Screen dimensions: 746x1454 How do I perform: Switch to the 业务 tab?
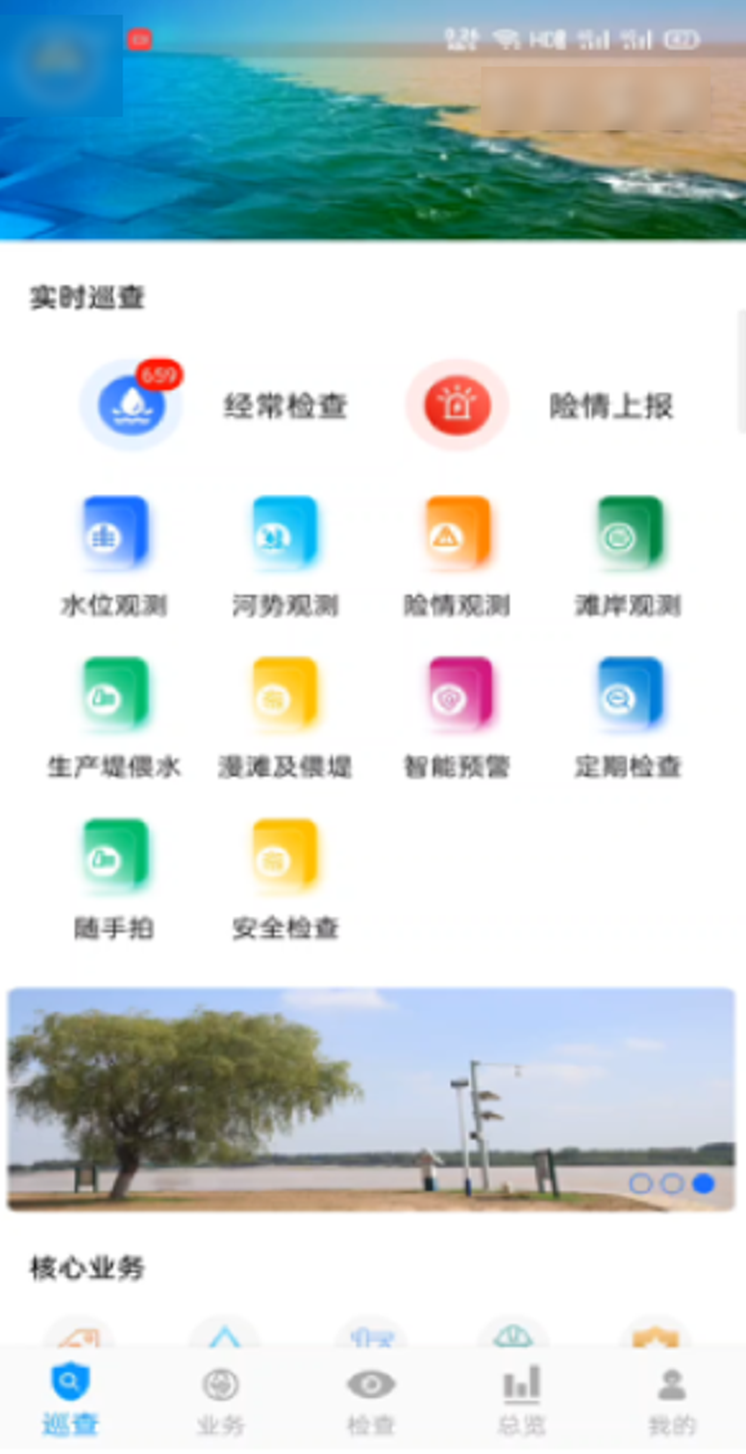click(x=220, y=1400)
